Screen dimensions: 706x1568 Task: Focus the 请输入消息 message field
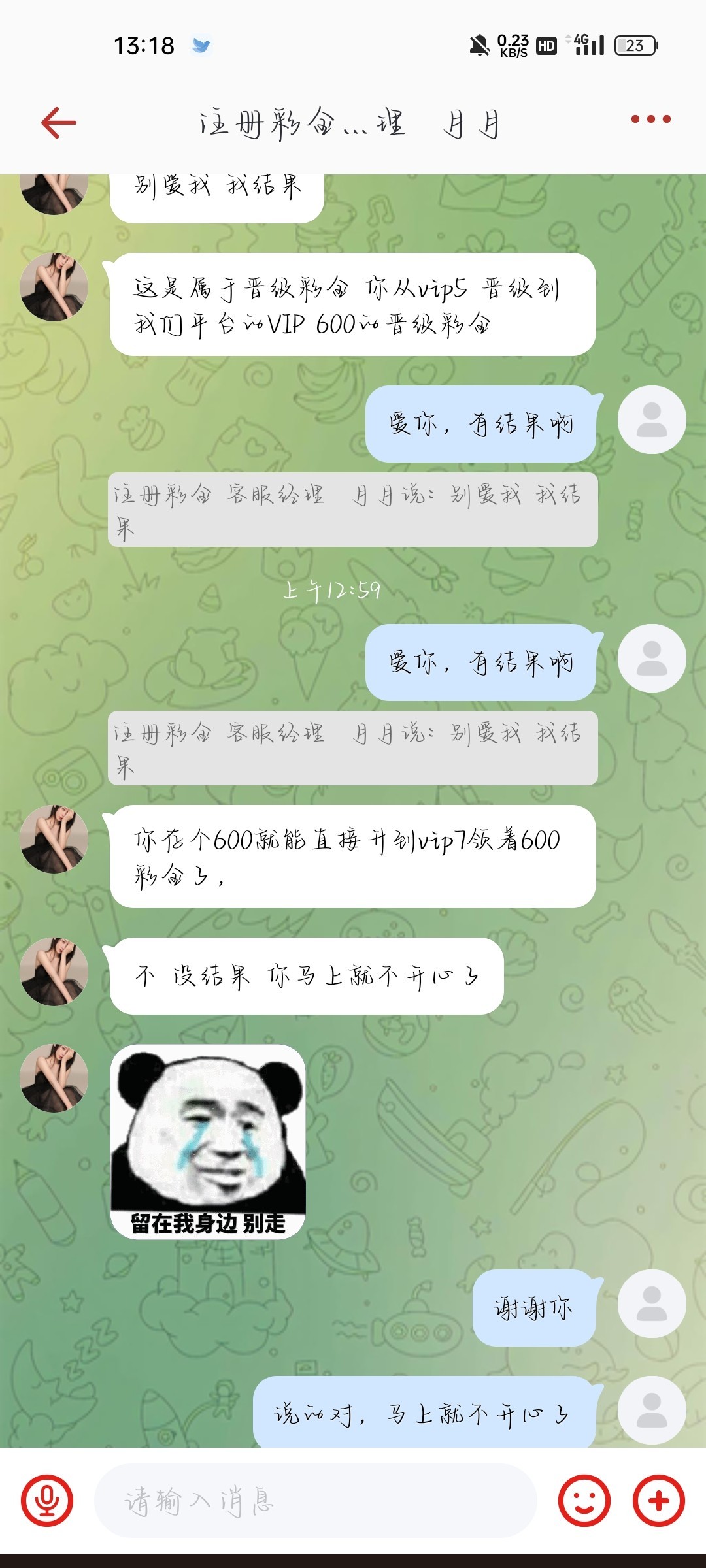(x=315, y=1500)
